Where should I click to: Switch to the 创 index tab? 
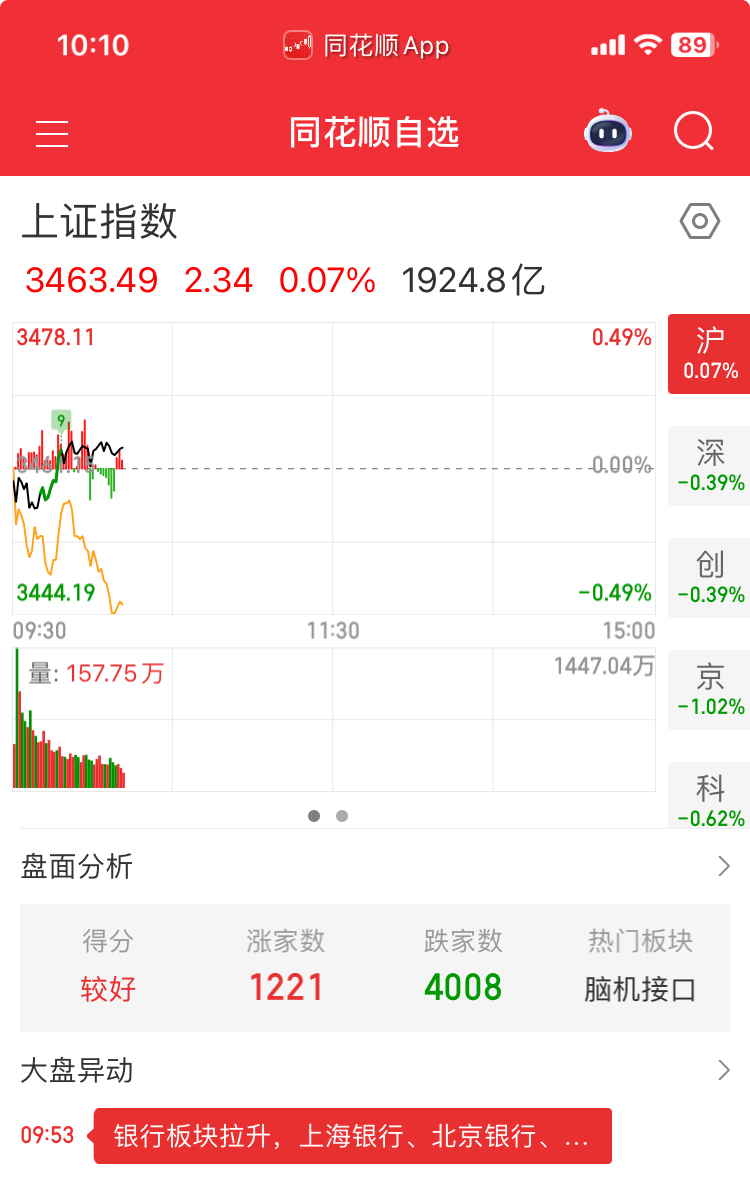[x=710, y=578]
